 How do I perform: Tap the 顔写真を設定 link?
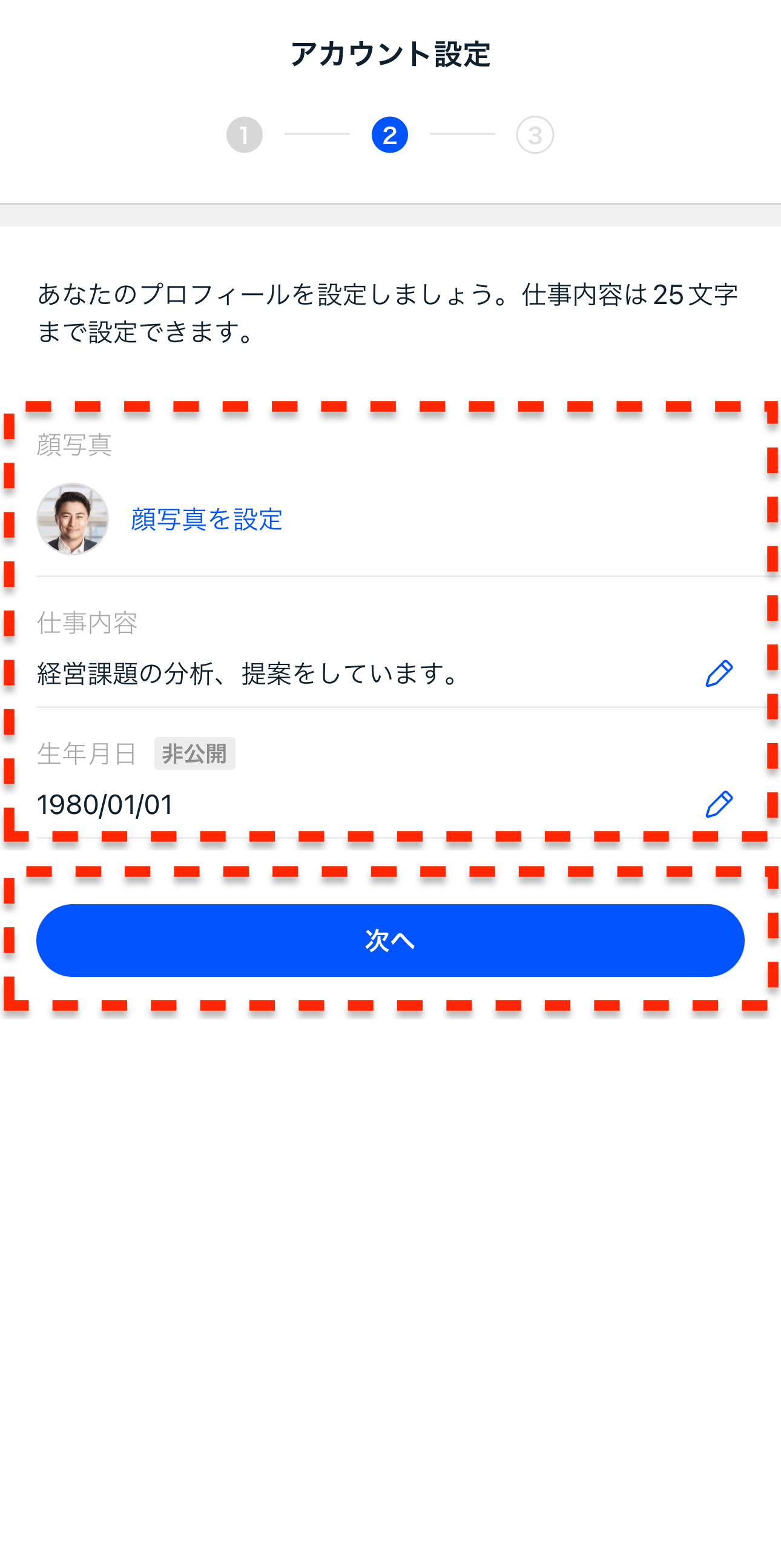coord(206,519)
